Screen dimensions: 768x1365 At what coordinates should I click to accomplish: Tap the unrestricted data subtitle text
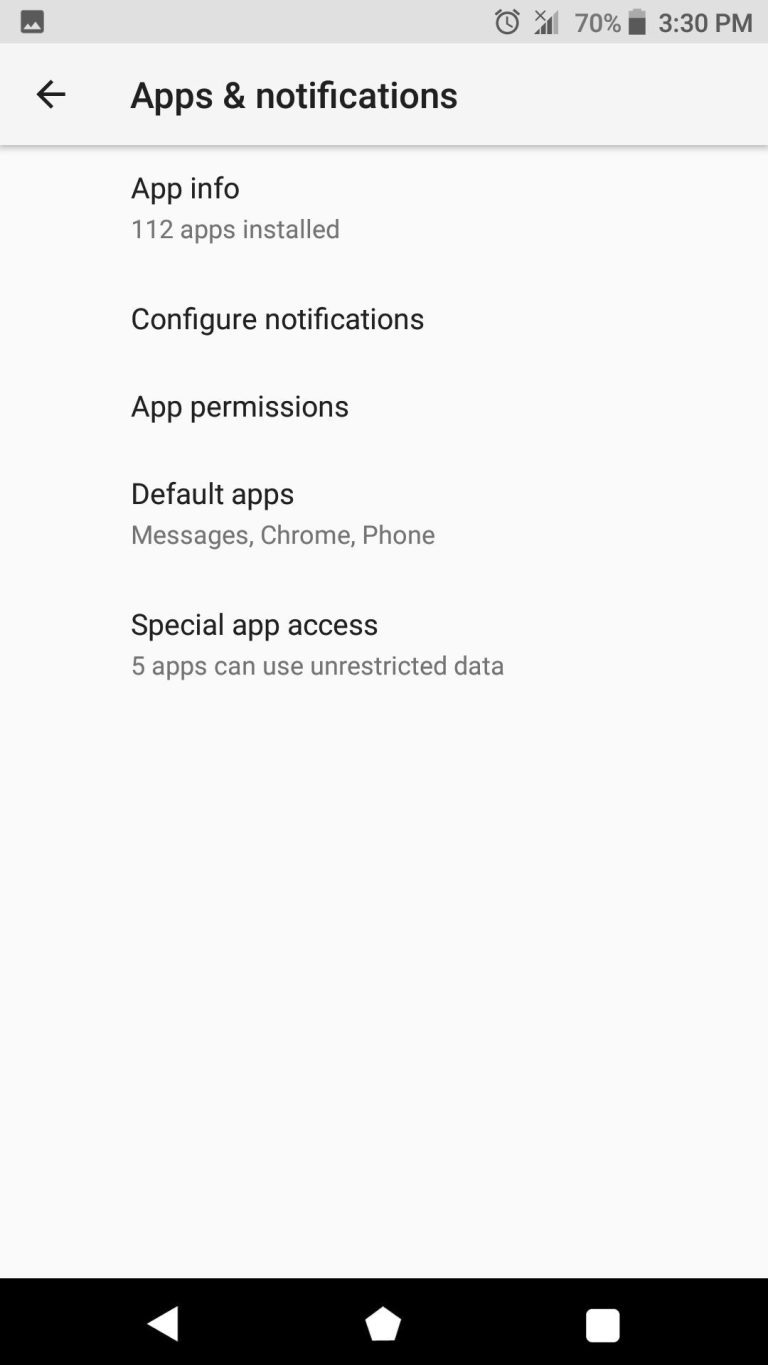pos(317,665)
